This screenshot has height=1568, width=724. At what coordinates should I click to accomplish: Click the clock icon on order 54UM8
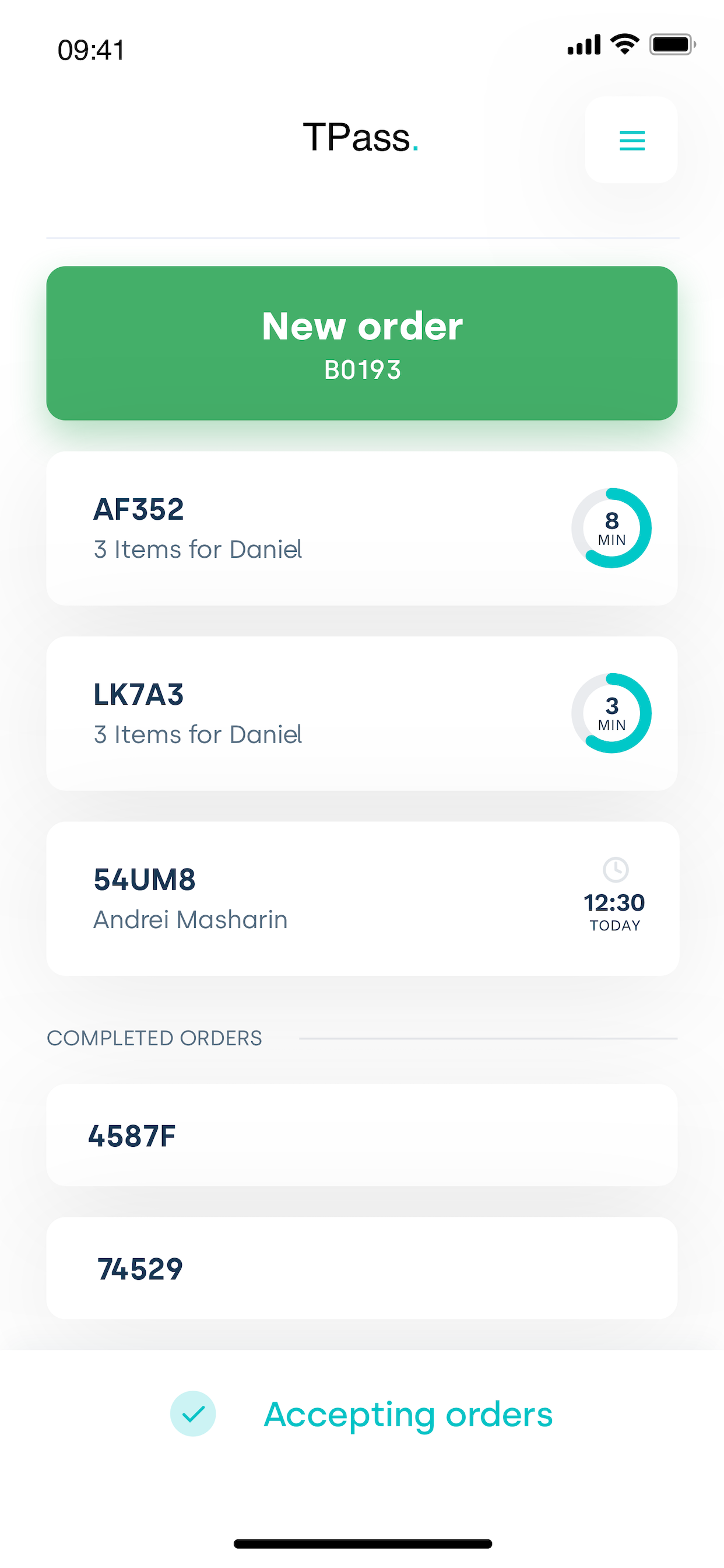click(x=615, y=871)
